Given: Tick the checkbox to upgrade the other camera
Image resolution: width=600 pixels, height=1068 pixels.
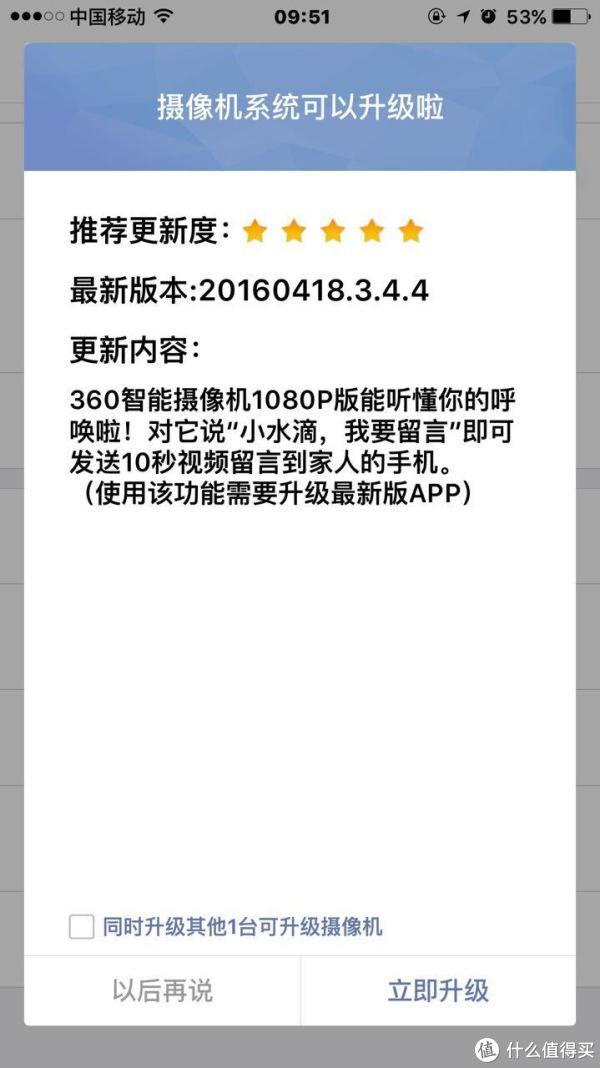Looking at the screenshot, I should click(82, 927).
